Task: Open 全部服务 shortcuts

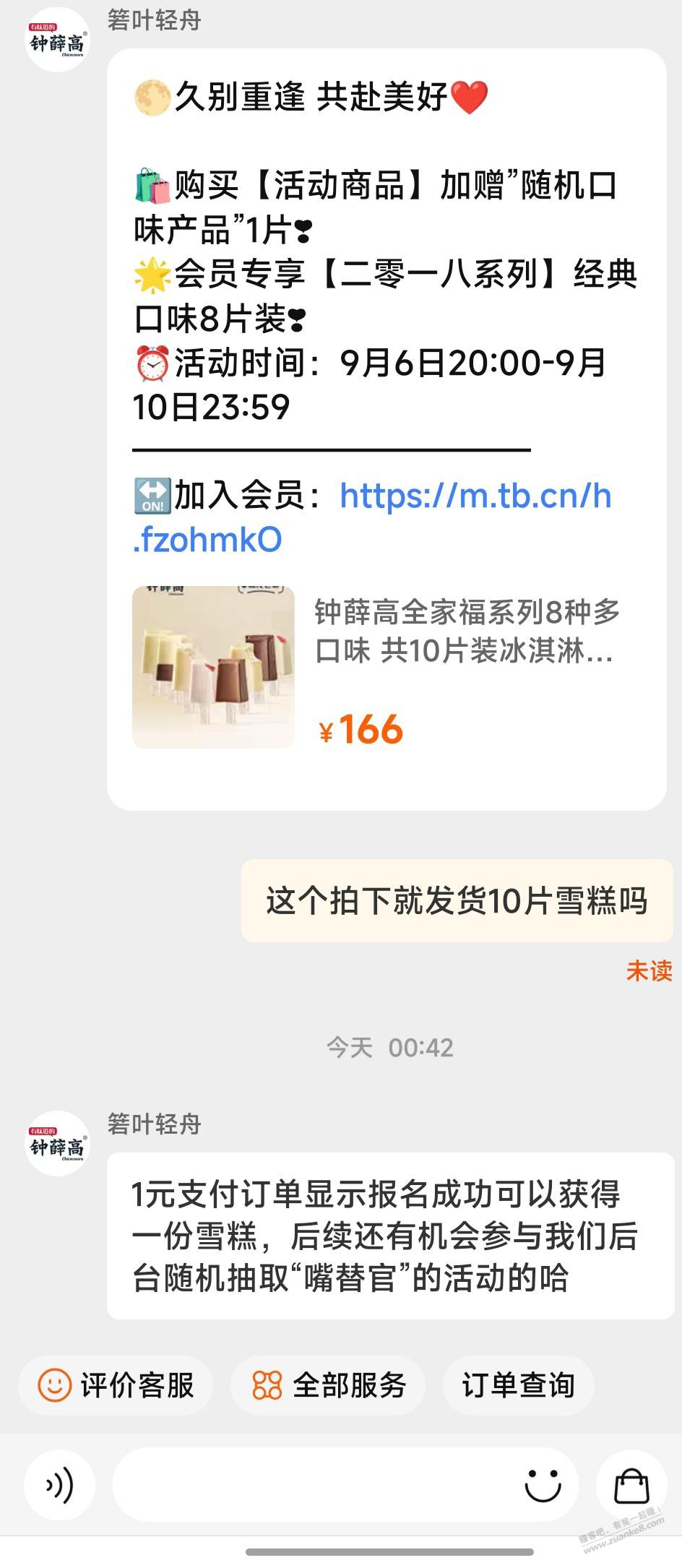Action: click(x=328, y=1385)
